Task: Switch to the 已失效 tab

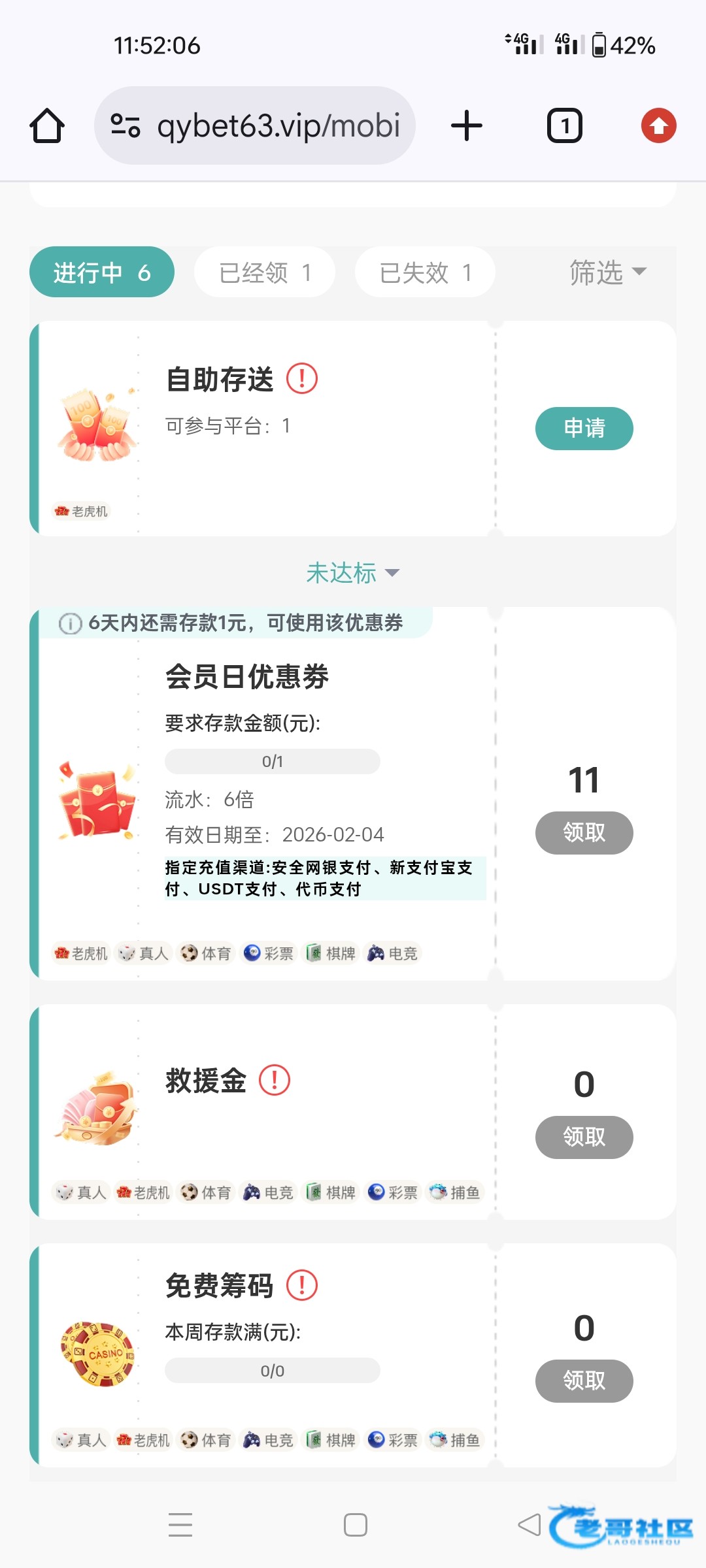Action: pyautogui.click(x=425, y=272)
